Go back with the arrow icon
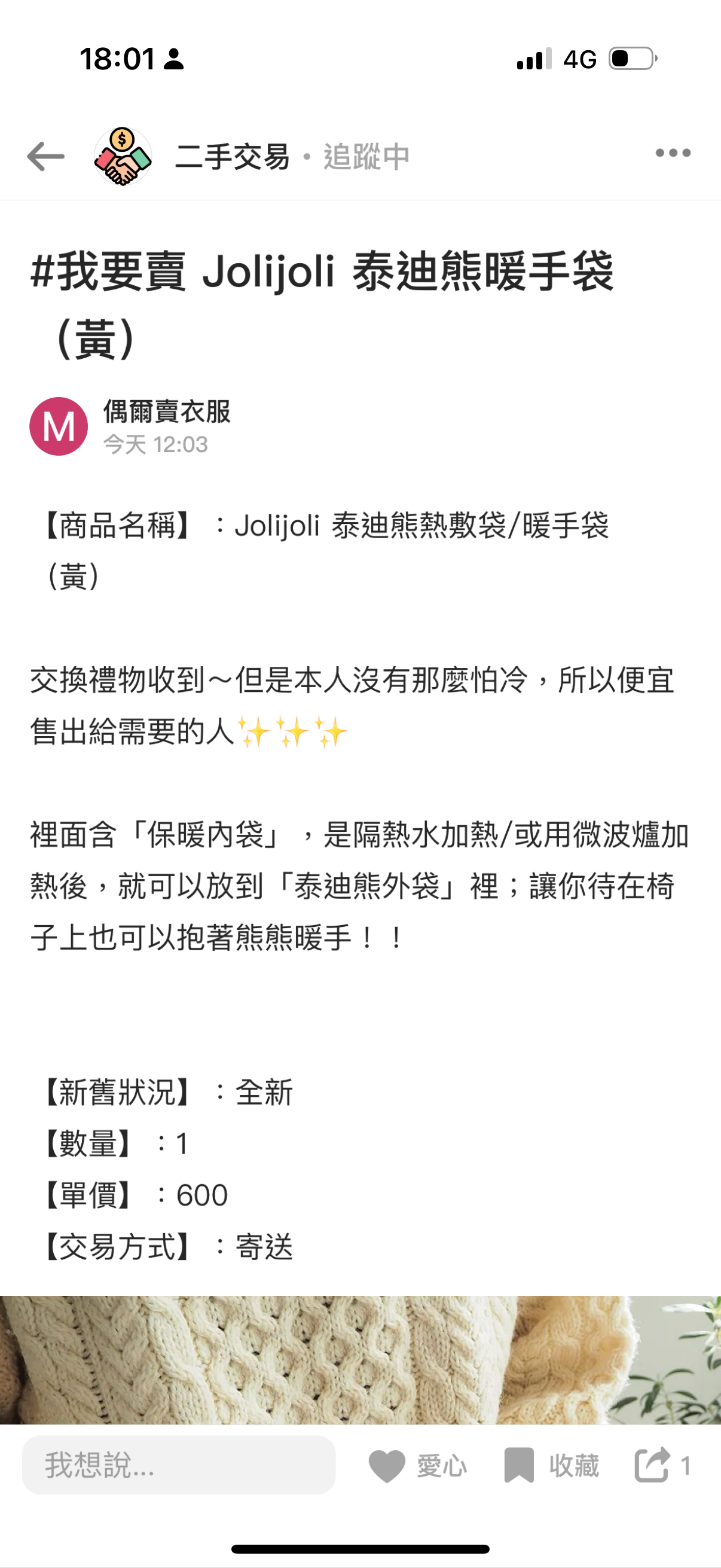The width and height of the screenshot is (721, 1568). click(x=45, y=157)
